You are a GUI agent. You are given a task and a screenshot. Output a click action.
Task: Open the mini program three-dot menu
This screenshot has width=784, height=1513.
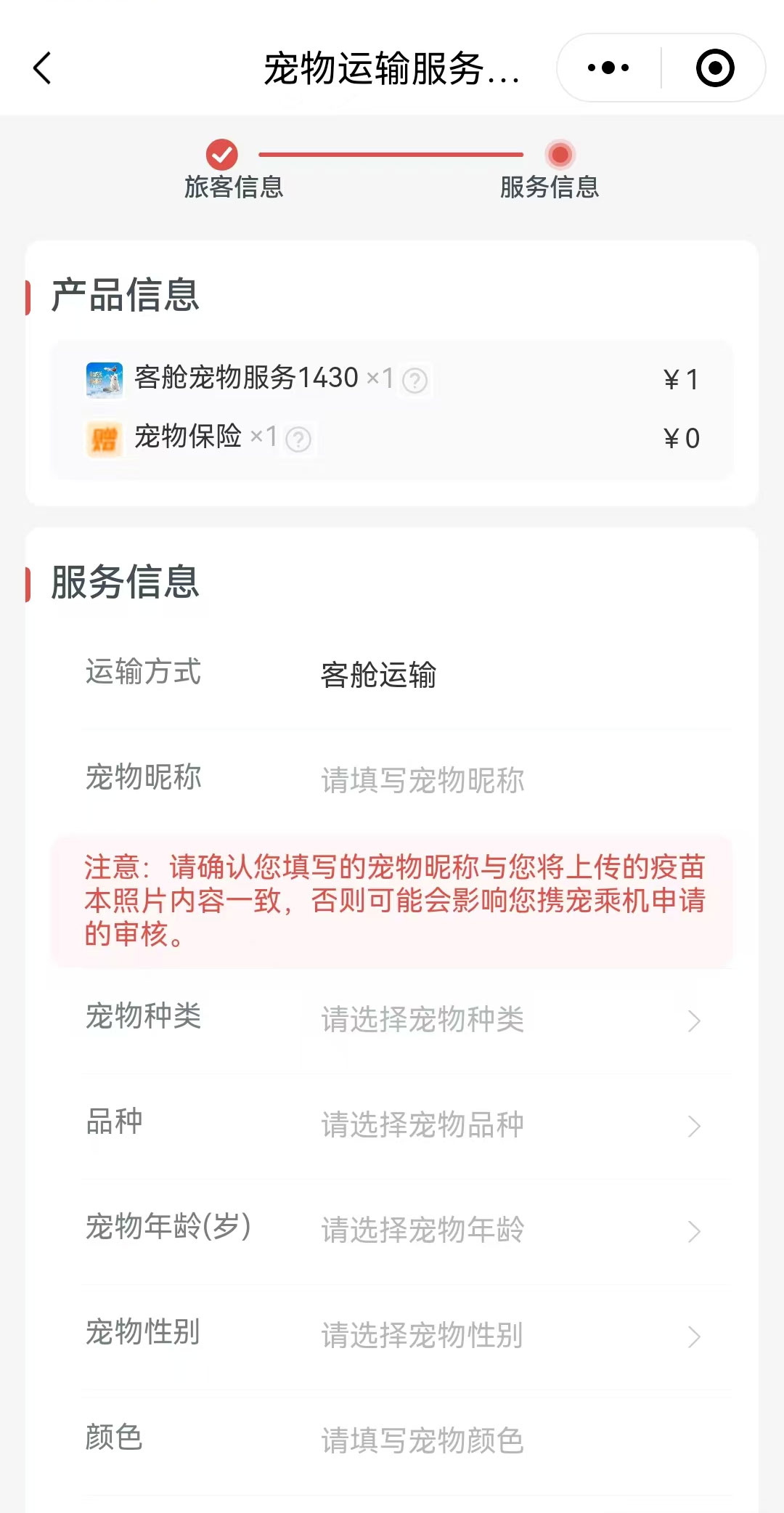coord(608,68)
